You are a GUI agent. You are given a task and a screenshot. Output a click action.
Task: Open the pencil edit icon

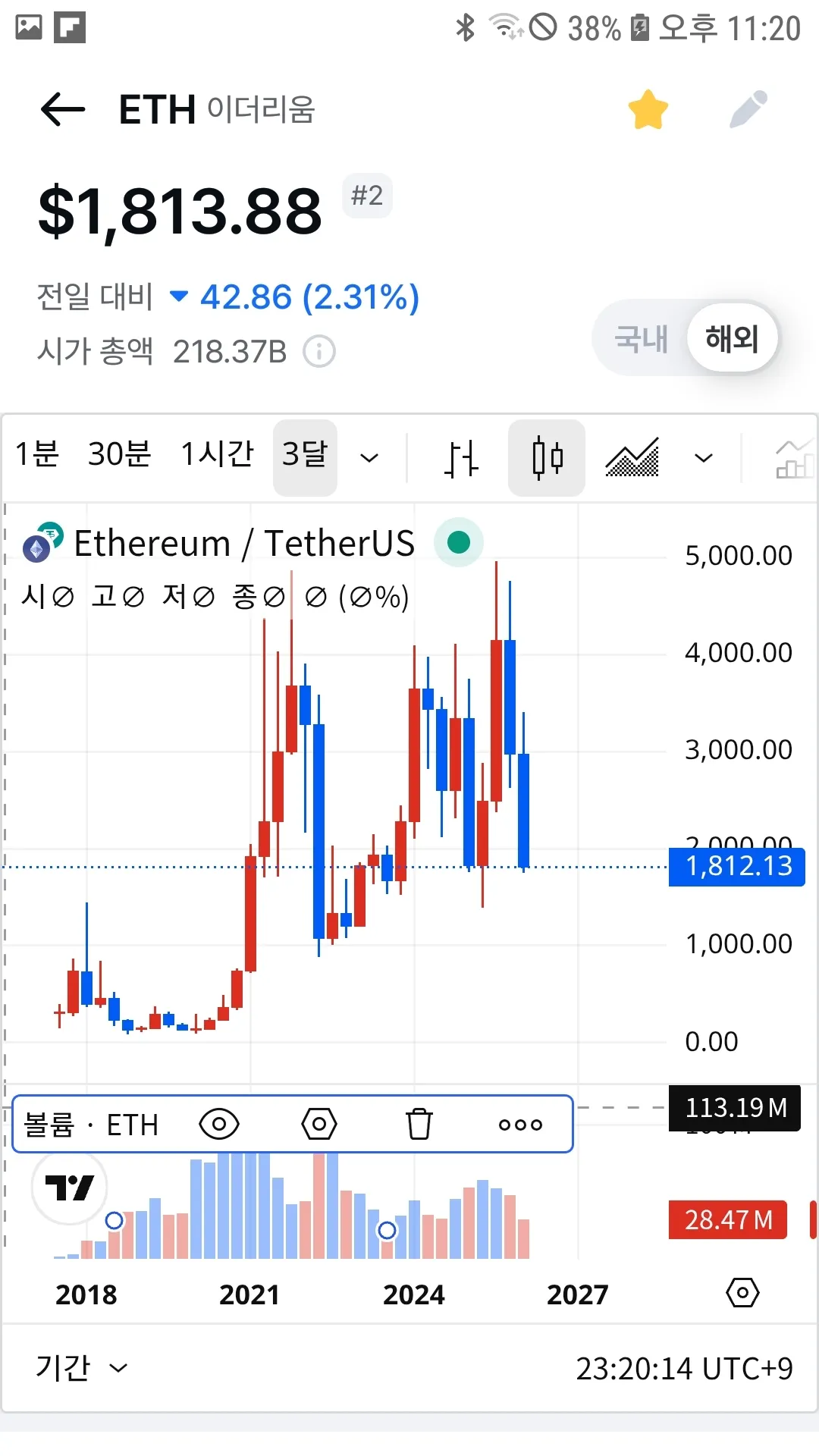point(748,110)
